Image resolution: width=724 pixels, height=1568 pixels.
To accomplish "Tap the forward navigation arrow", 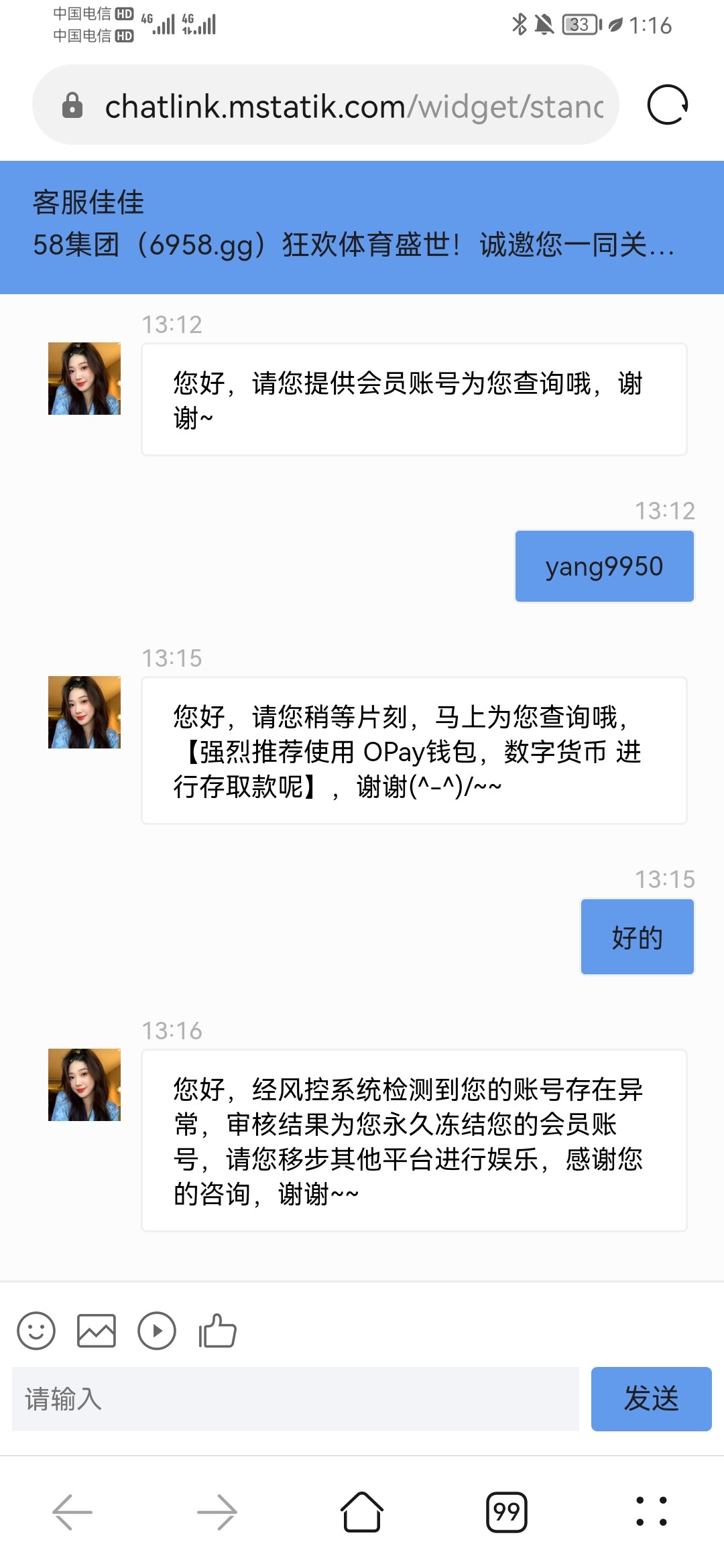I will 217,1511.
